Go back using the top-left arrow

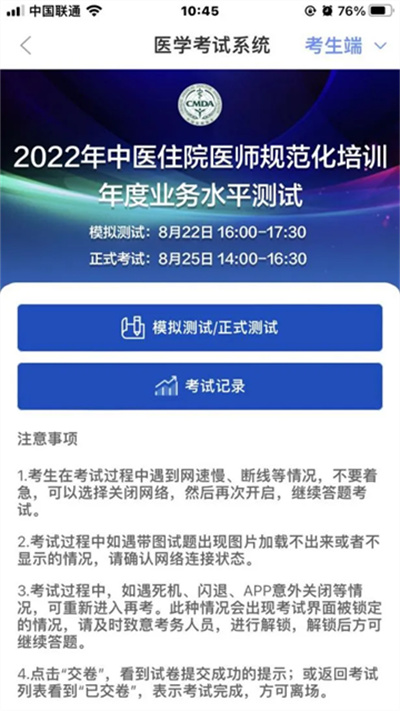[26, 46]
